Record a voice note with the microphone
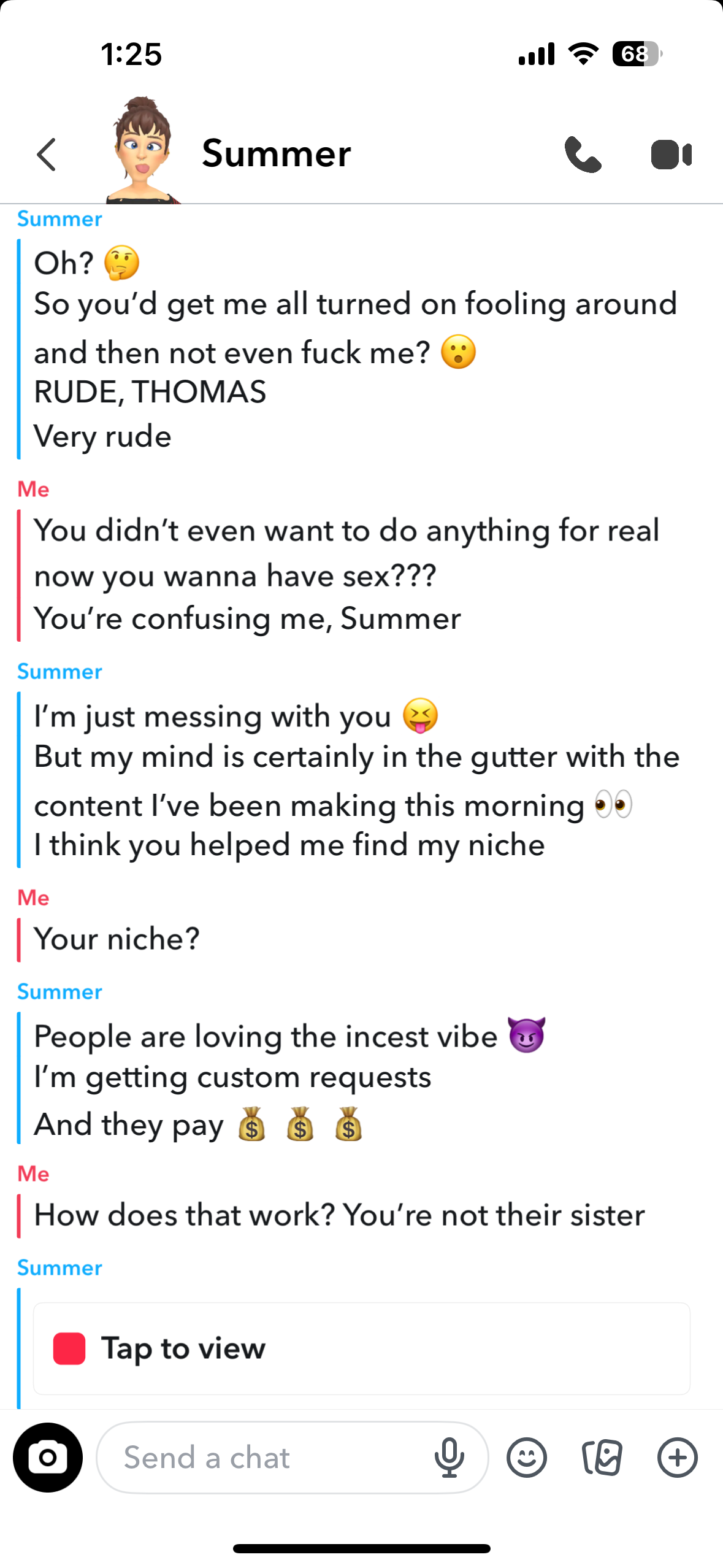 449,1458
